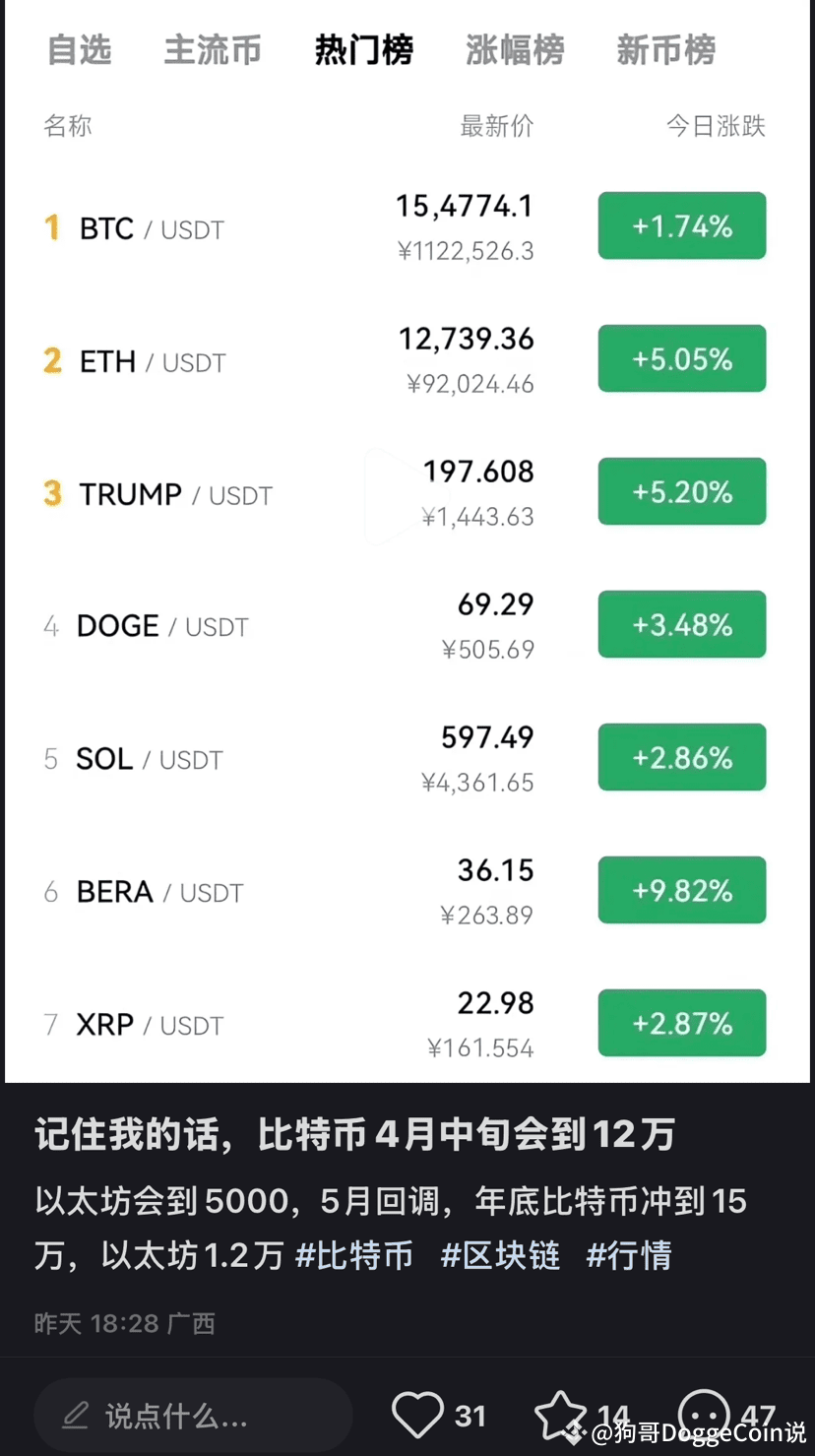Open the comments via the speech bubble icon
Viewport: 815px width, 1456px height.
pos(704,1416)
